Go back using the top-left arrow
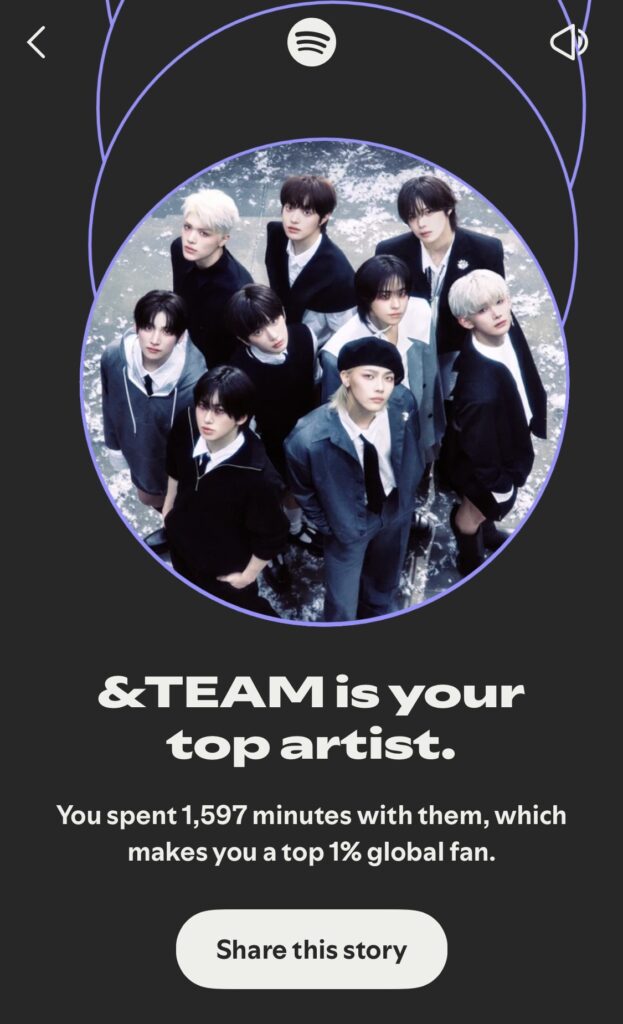 tap(37, 43)
